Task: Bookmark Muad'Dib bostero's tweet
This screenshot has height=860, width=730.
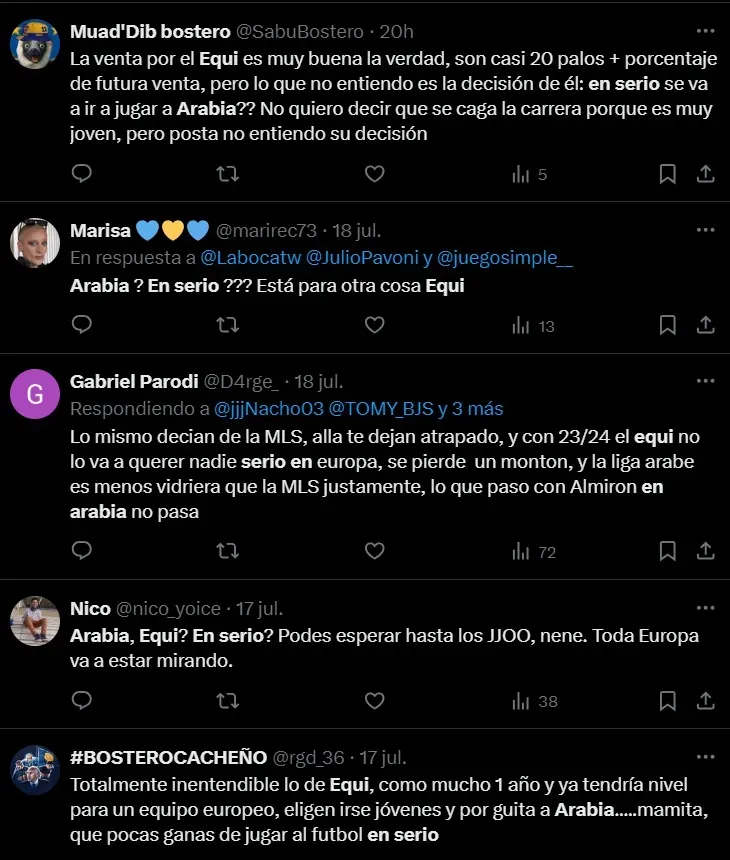Action: (667, 174)
